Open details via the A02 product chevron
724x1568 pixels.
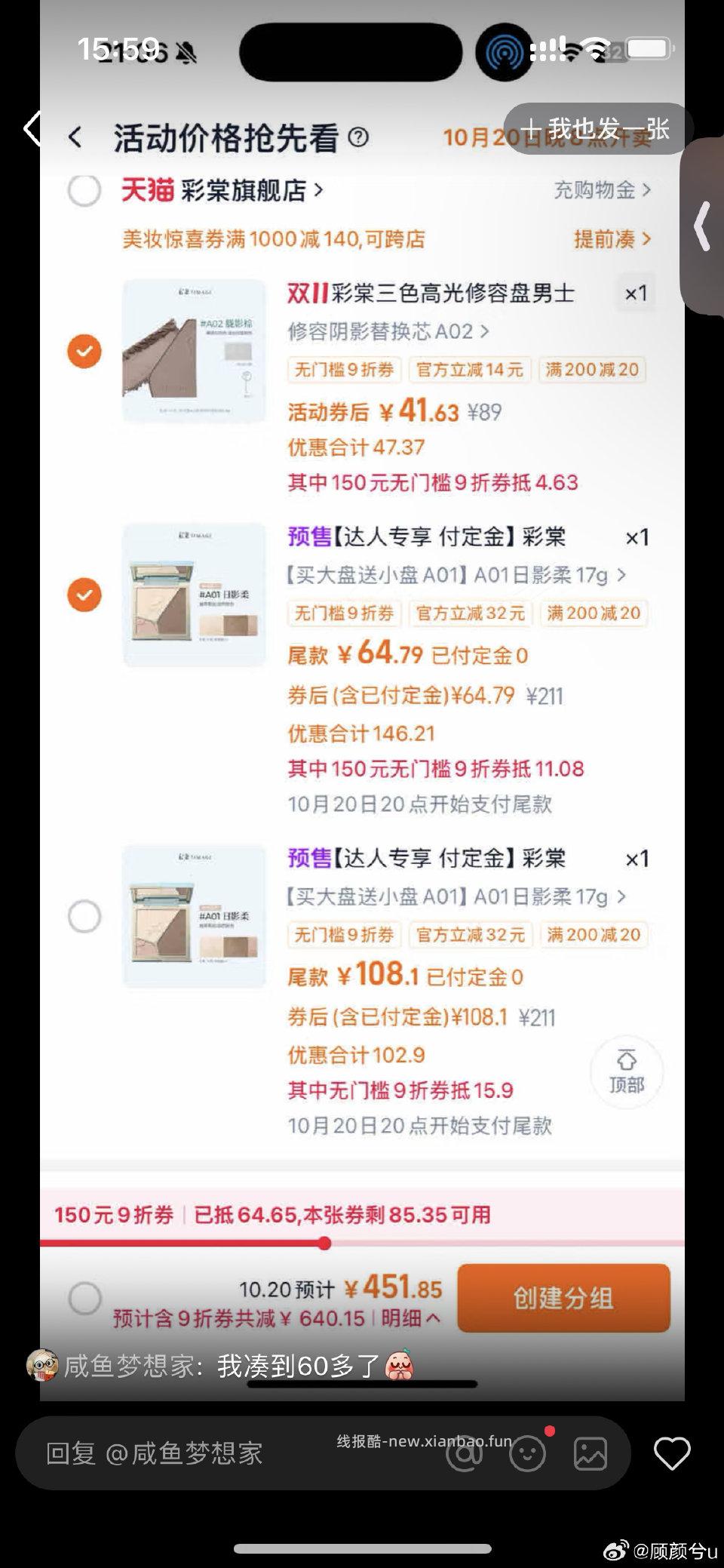coord(486,331)
